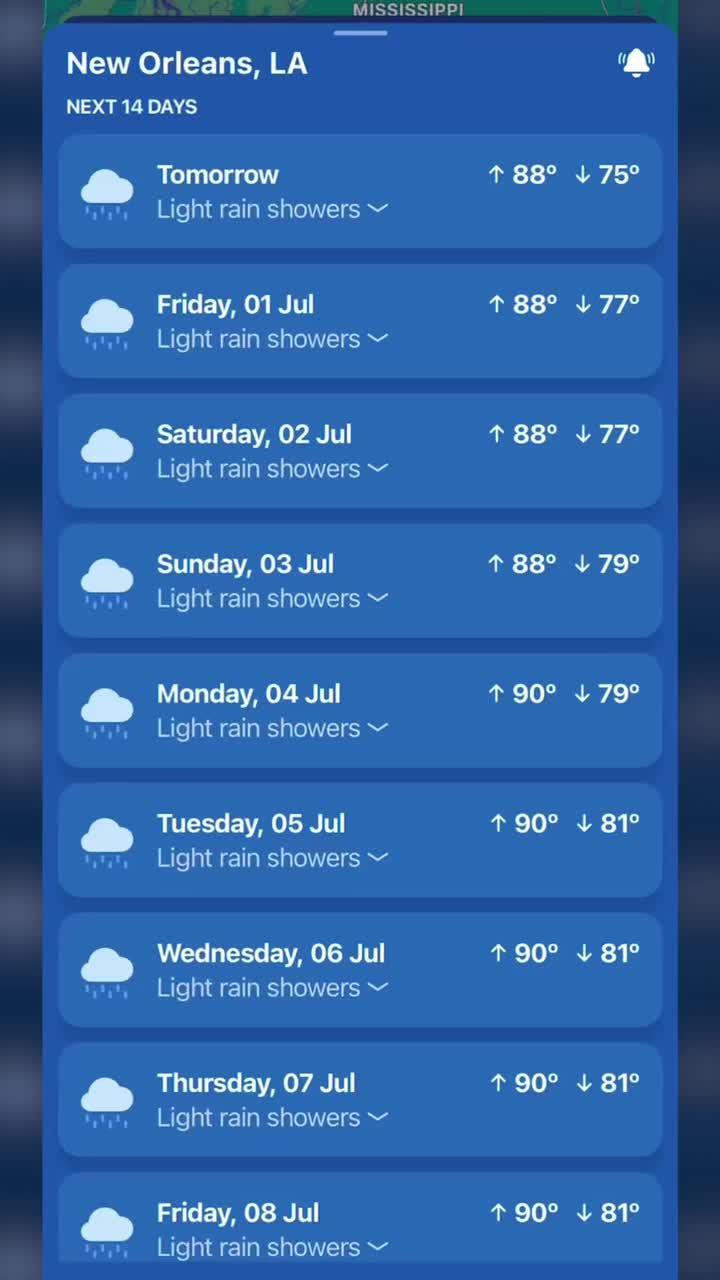Click the rain cloud icon for Tomorrow

click(x=107, y=191)
